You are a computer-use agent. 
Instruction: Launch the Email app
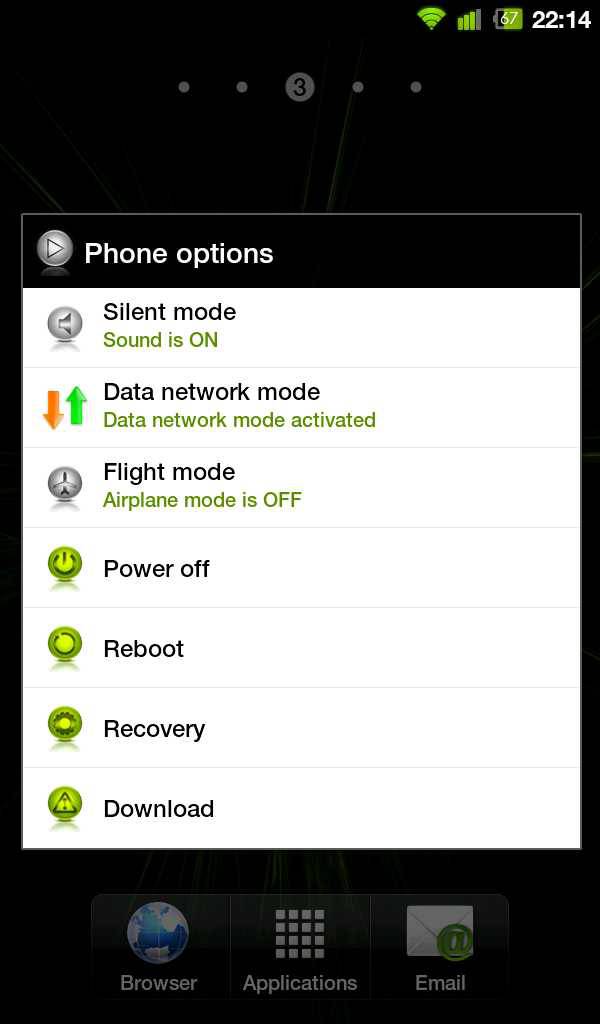(x=440, y=947)
